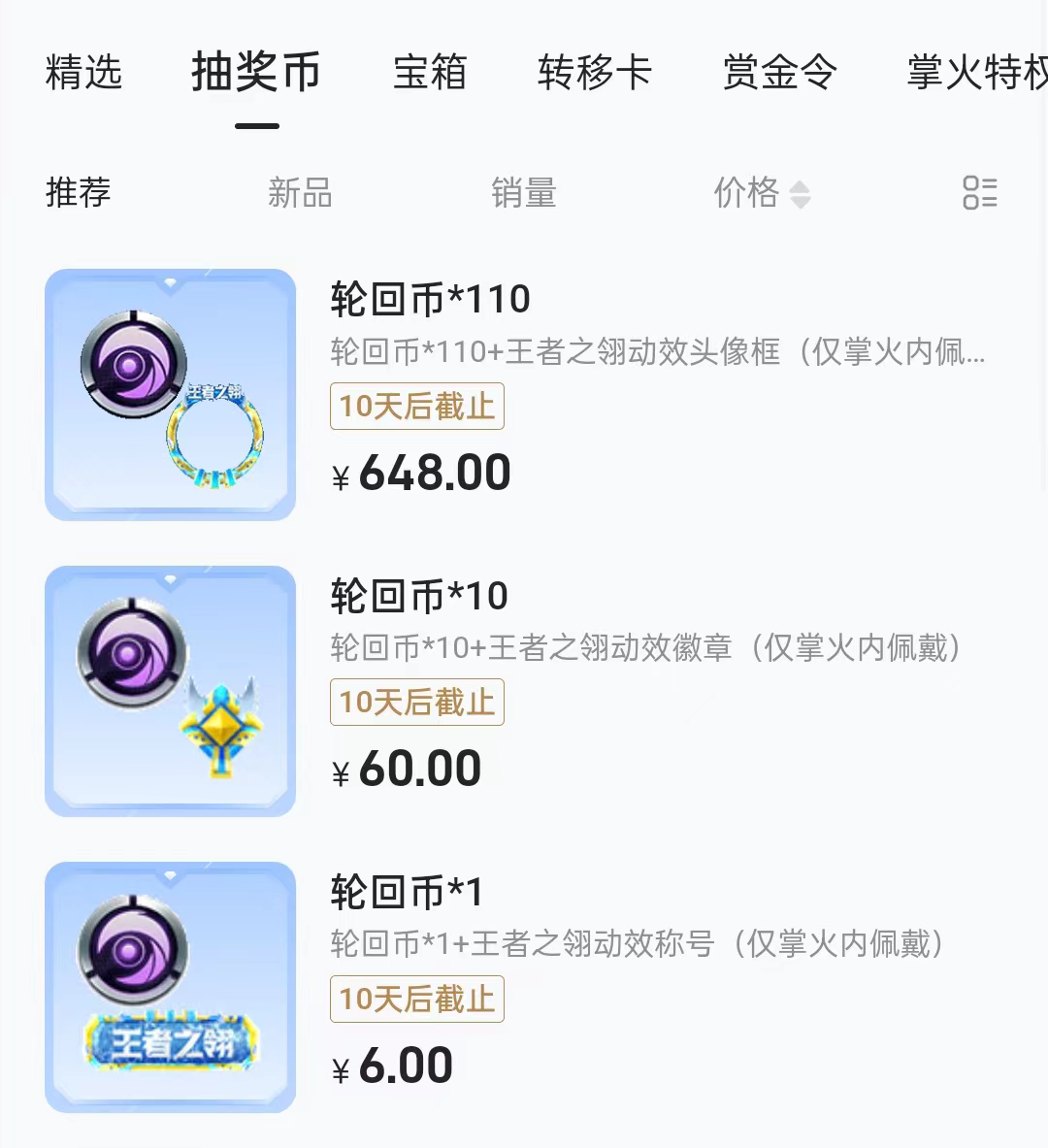Select the 赏金令 tab
Viewport: 1048px width, 1148px height.
coord(779,73)
